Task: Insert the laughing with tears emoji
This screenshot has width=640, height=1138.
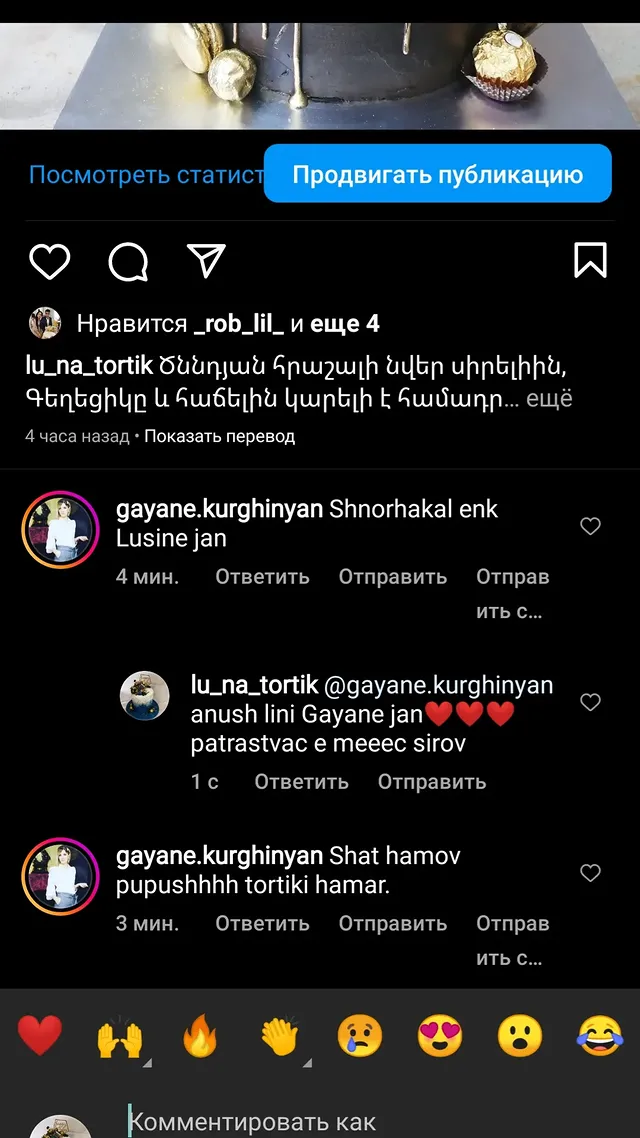Action: (x=601, y=1036)
